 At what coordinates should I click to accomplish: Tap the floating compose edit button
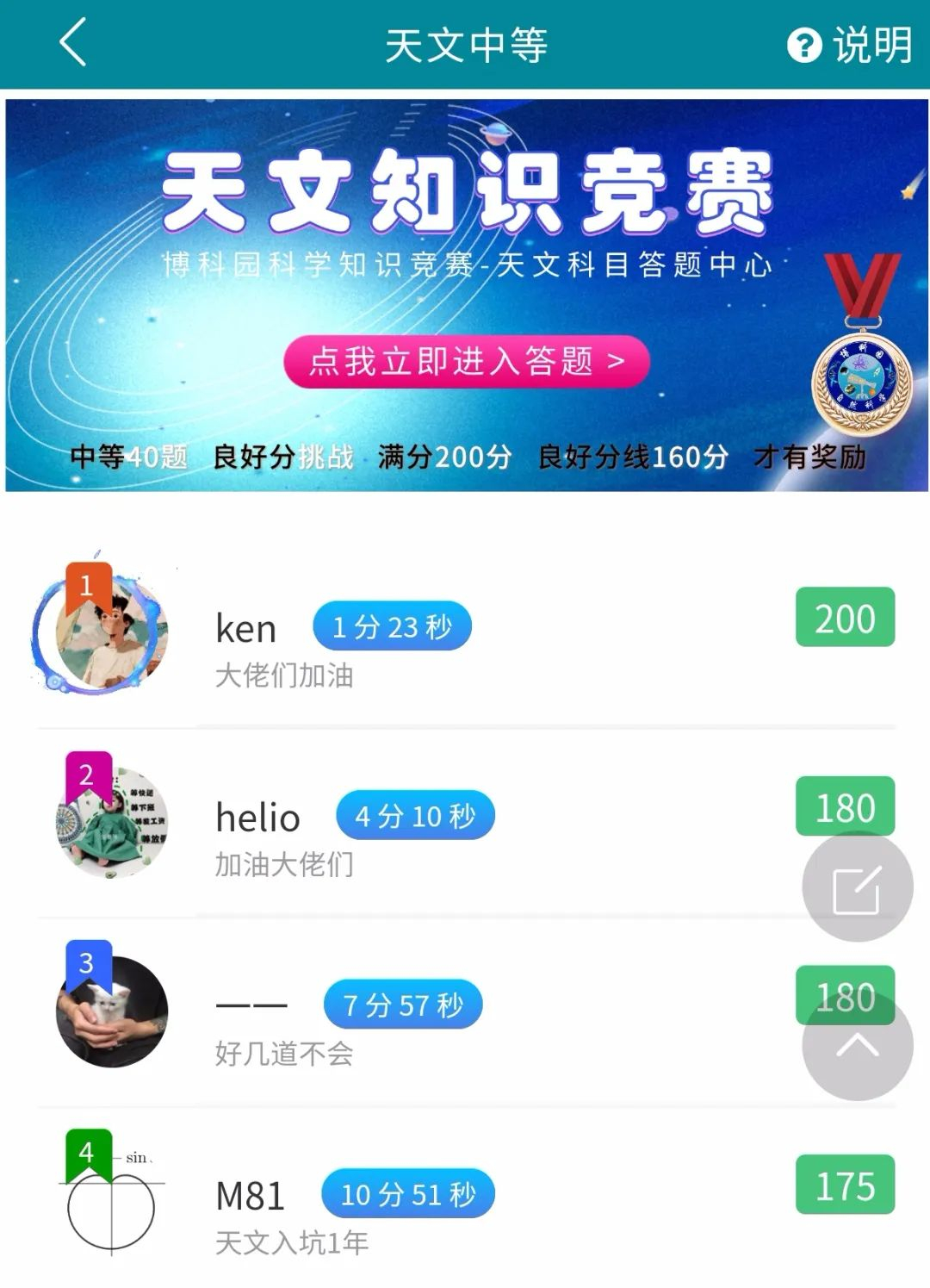point(857,887)
